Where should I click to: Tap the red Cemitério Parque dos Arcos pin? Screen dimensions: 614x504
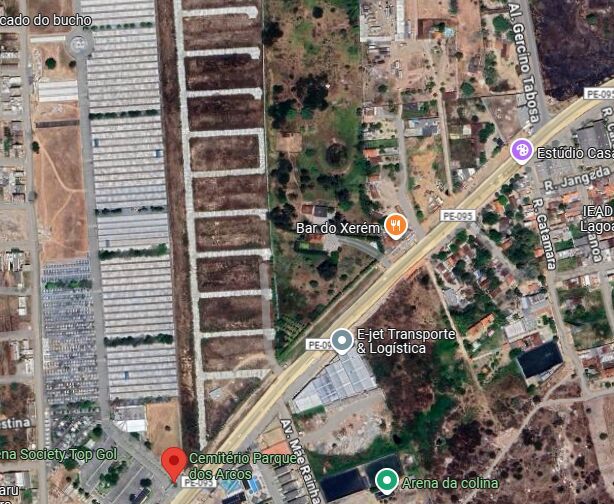(174, 463)
